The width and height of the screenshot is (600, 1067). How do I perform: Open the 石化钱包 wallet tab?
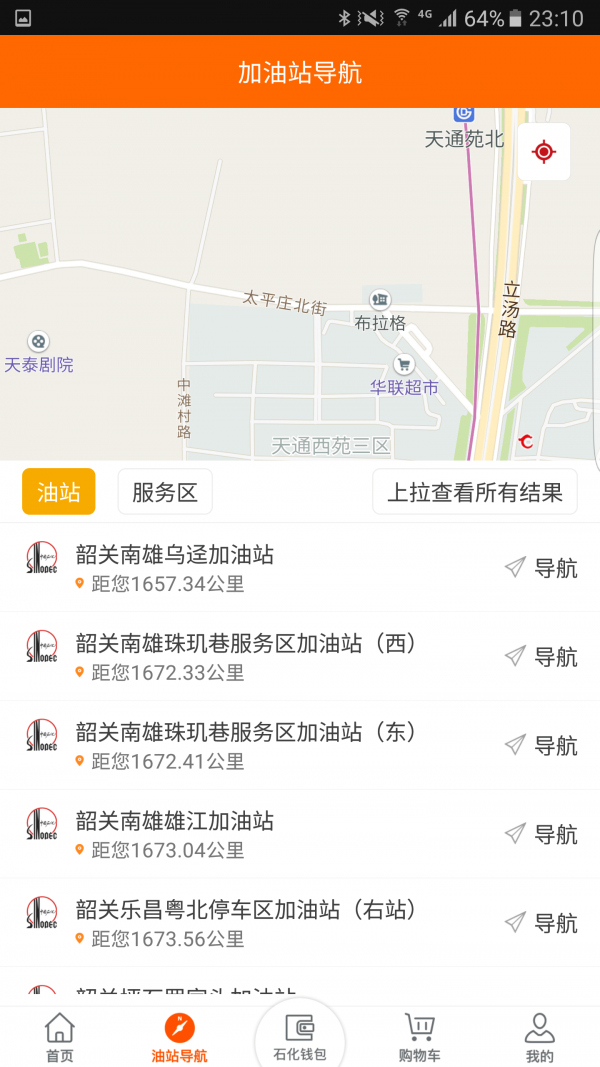pyautogui.click(x=300, y=1038)
